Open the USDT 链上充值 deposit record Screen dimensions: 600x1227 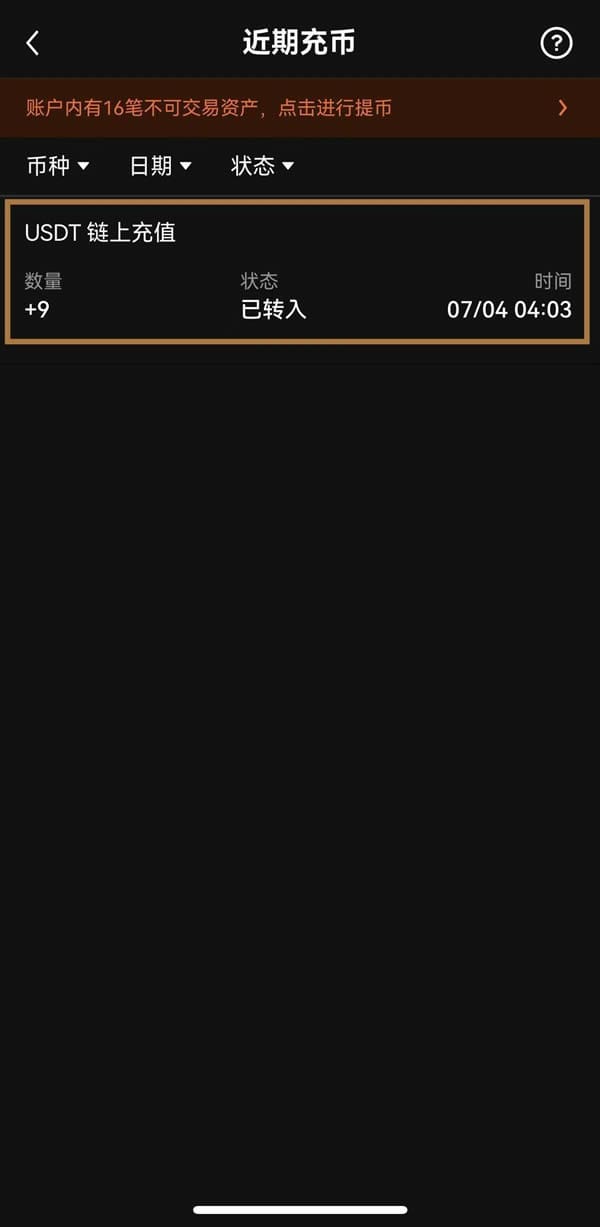coord(297,272)
